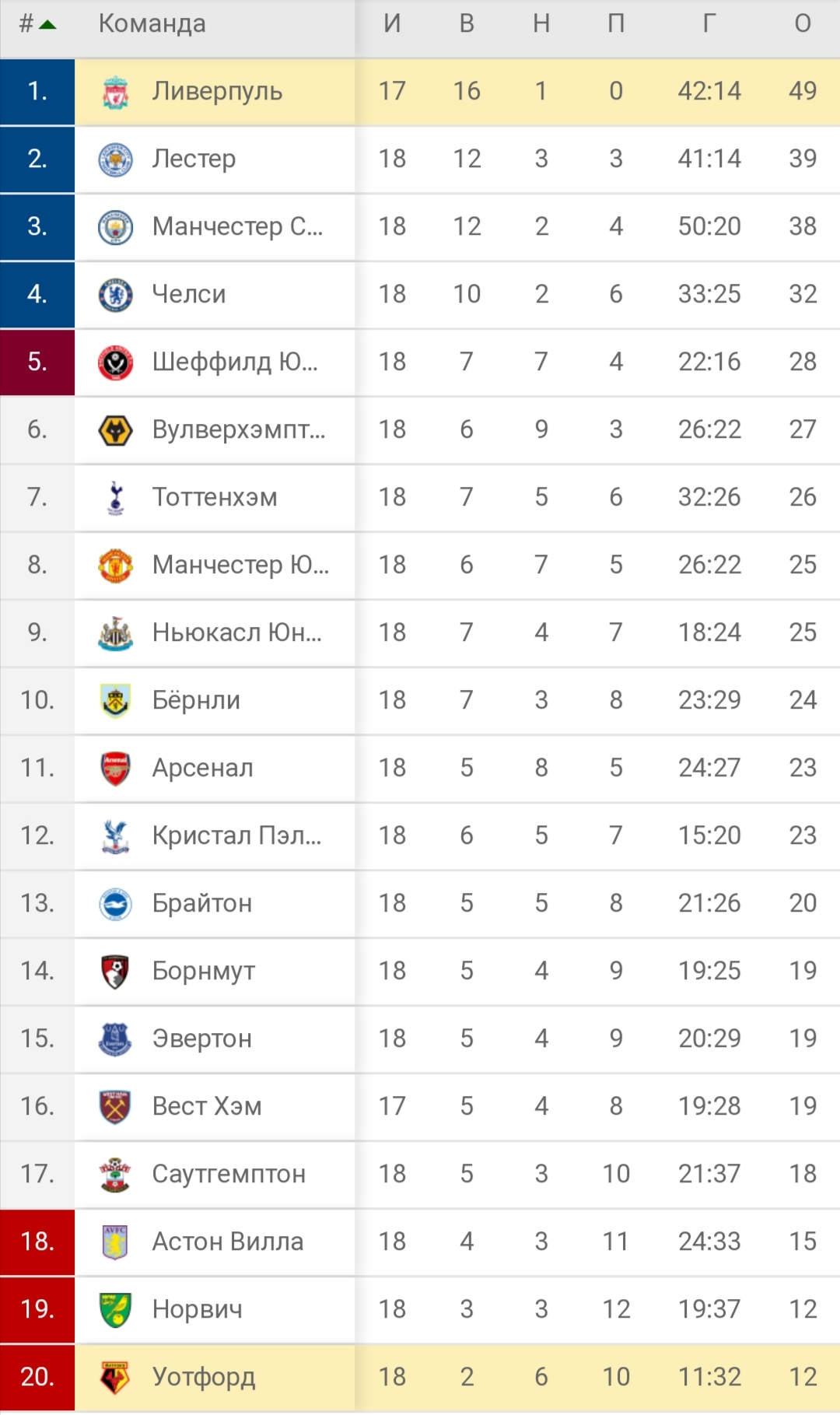Viewport: 840px width, 1415px height.
Task: Open the Лестер team row
Action: coord(194,159)
